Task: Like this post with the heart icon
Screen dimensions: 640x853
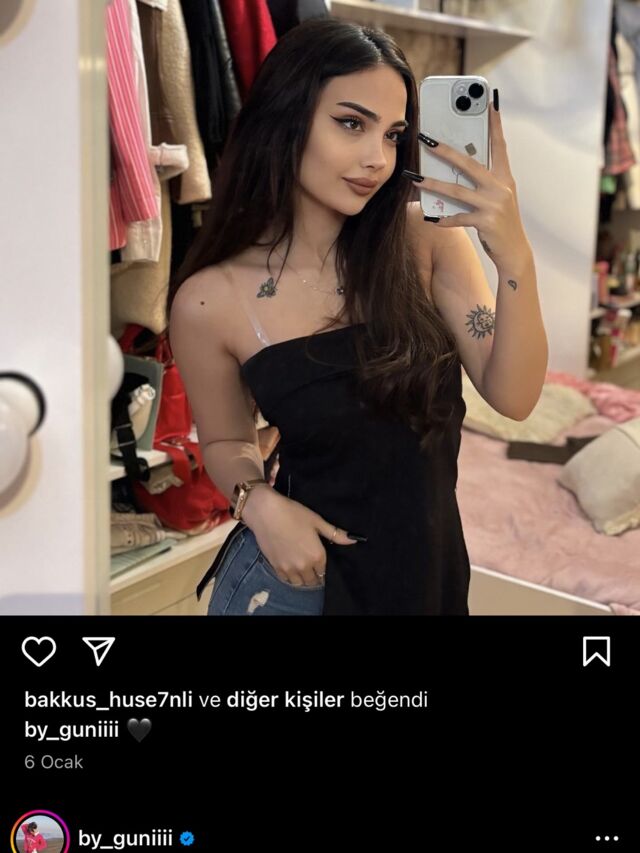Action: coord(39,651)
